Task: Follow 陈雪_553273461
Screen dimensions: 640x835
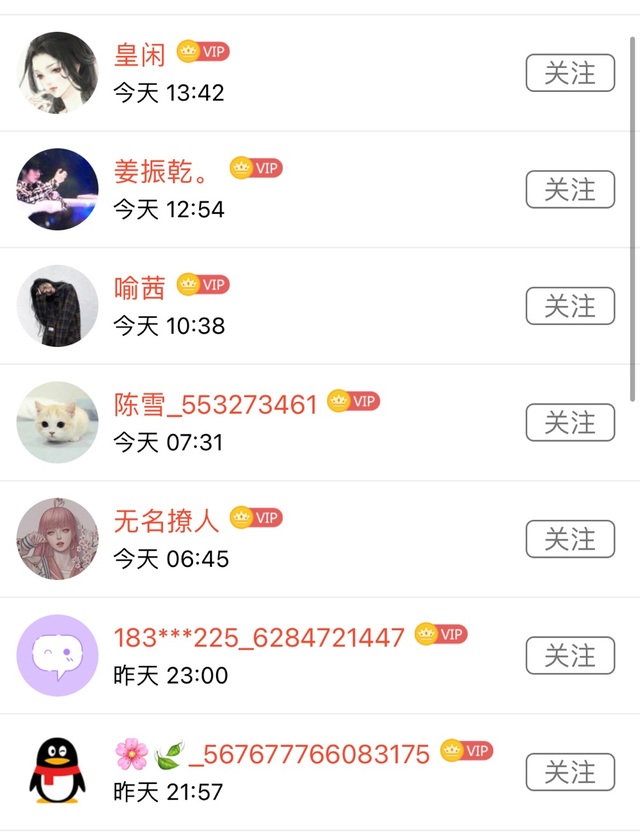Action: tap(570, 423)
